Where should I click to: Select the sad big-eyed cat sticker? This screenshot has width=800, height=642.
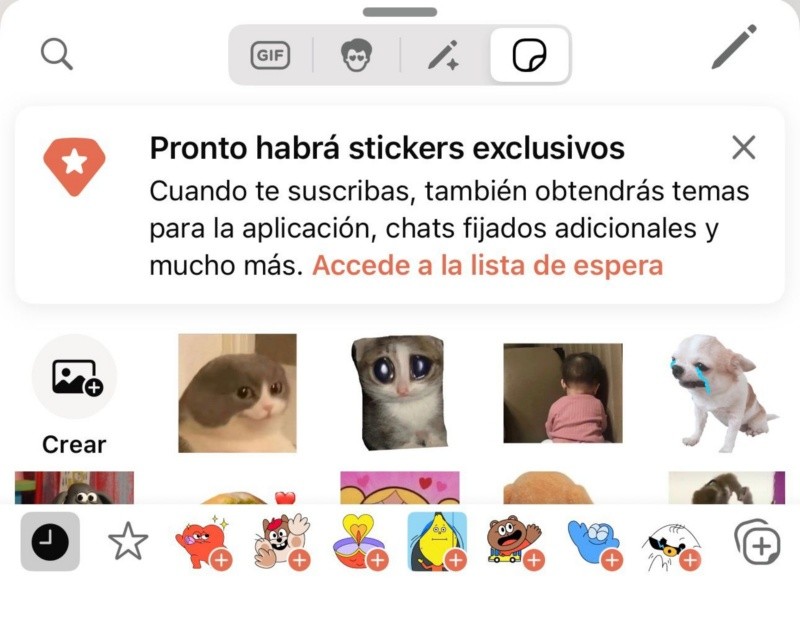coord(399,392)
